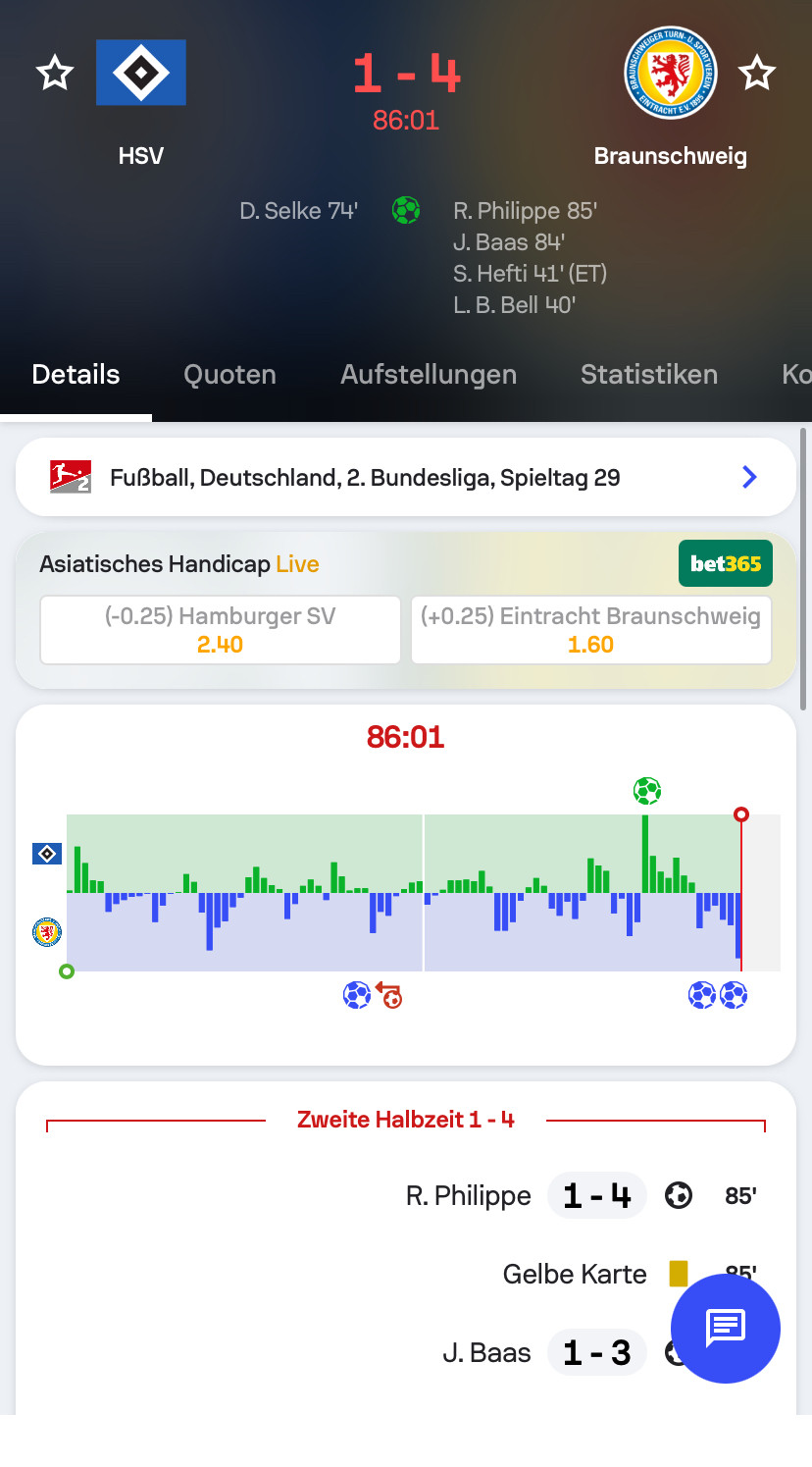The height and width of the screenshot is (1467, 812).
Task: Open HSV team page via its crest
Action: coord(141,73)
